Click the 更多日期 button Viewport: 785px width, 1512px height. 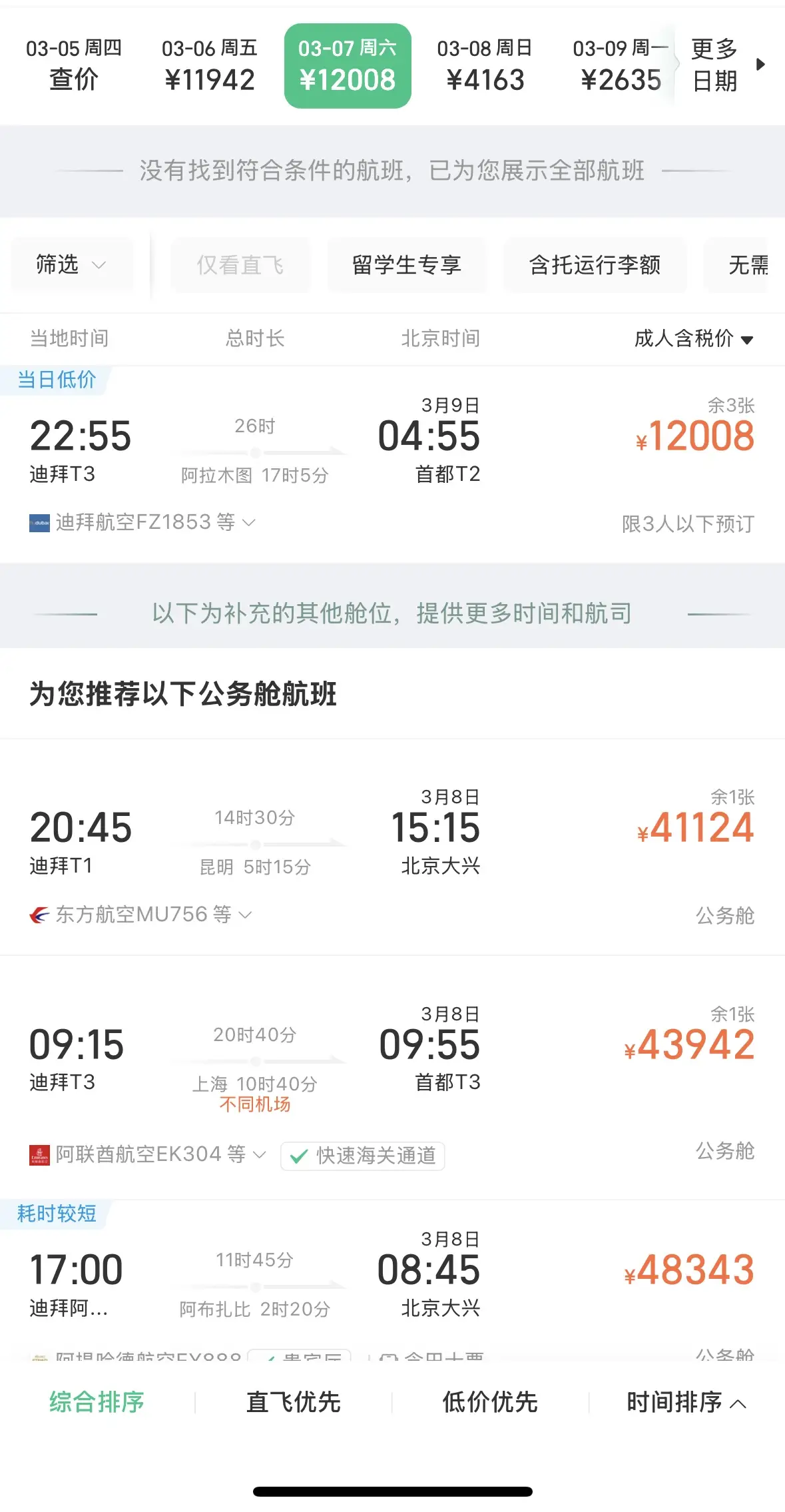pyautogui.click(x=712, y=65)
